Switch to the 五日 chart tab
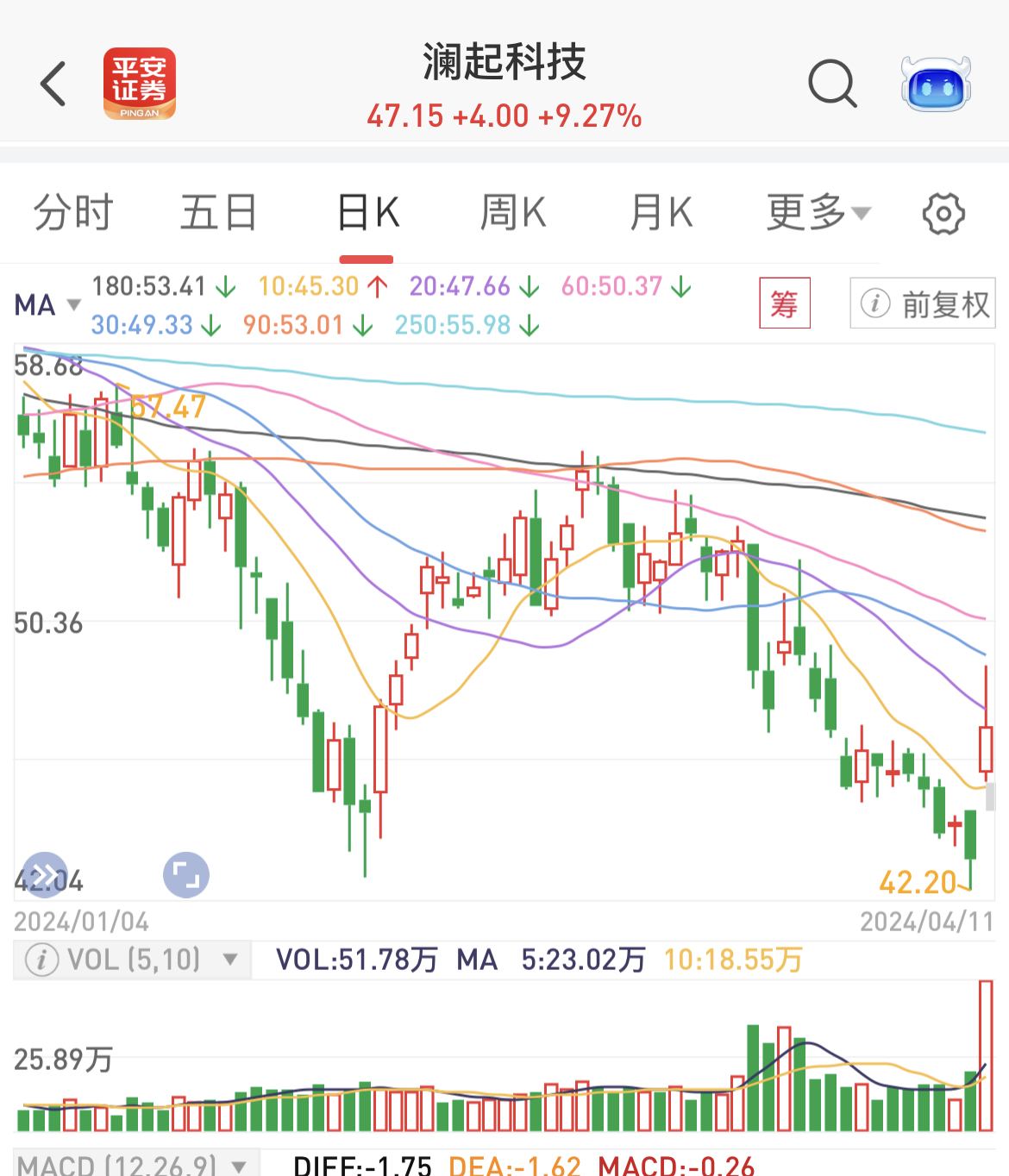The image size is (1009, 1176). click(x=219, y=213)
